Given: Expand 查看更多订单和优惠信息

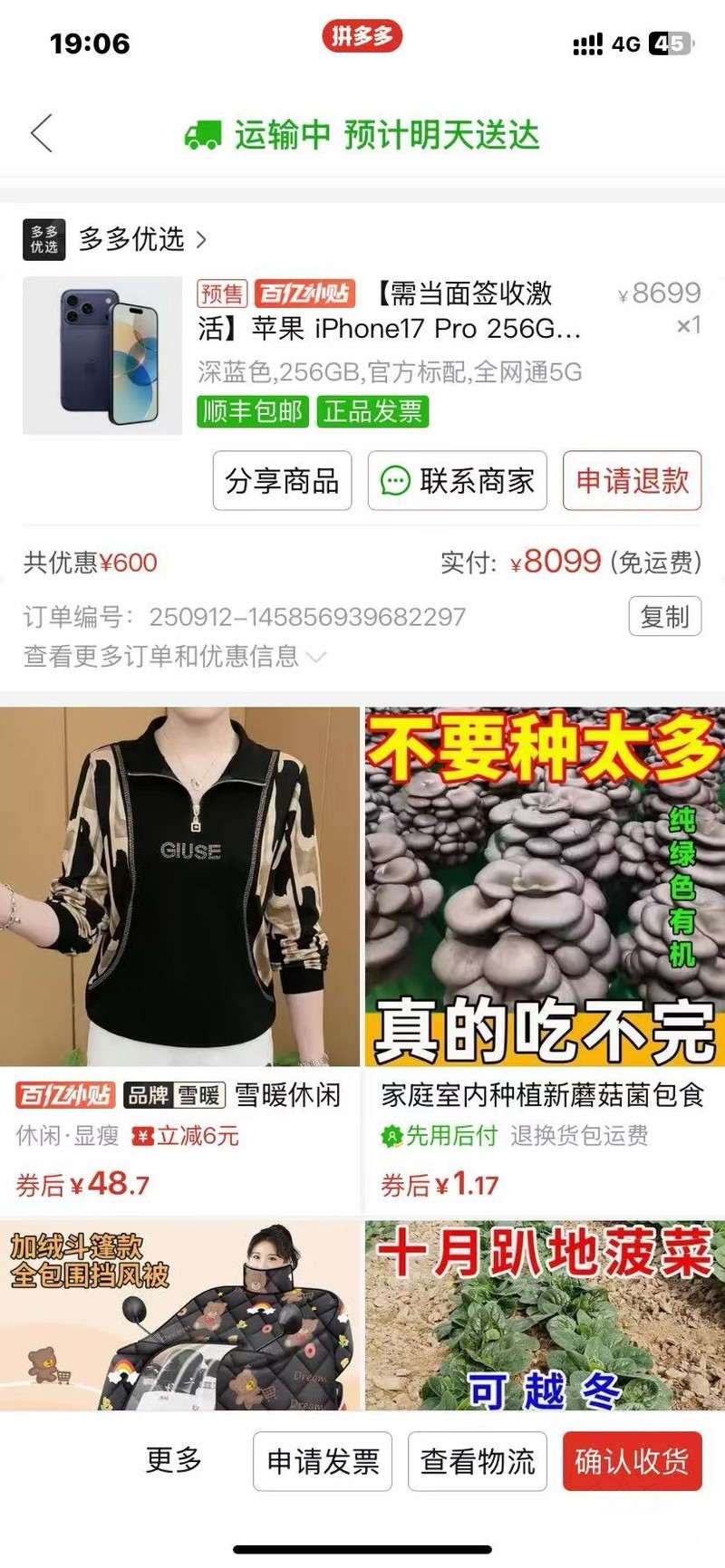Looking at the screenshot, I should tap(174, 656).
